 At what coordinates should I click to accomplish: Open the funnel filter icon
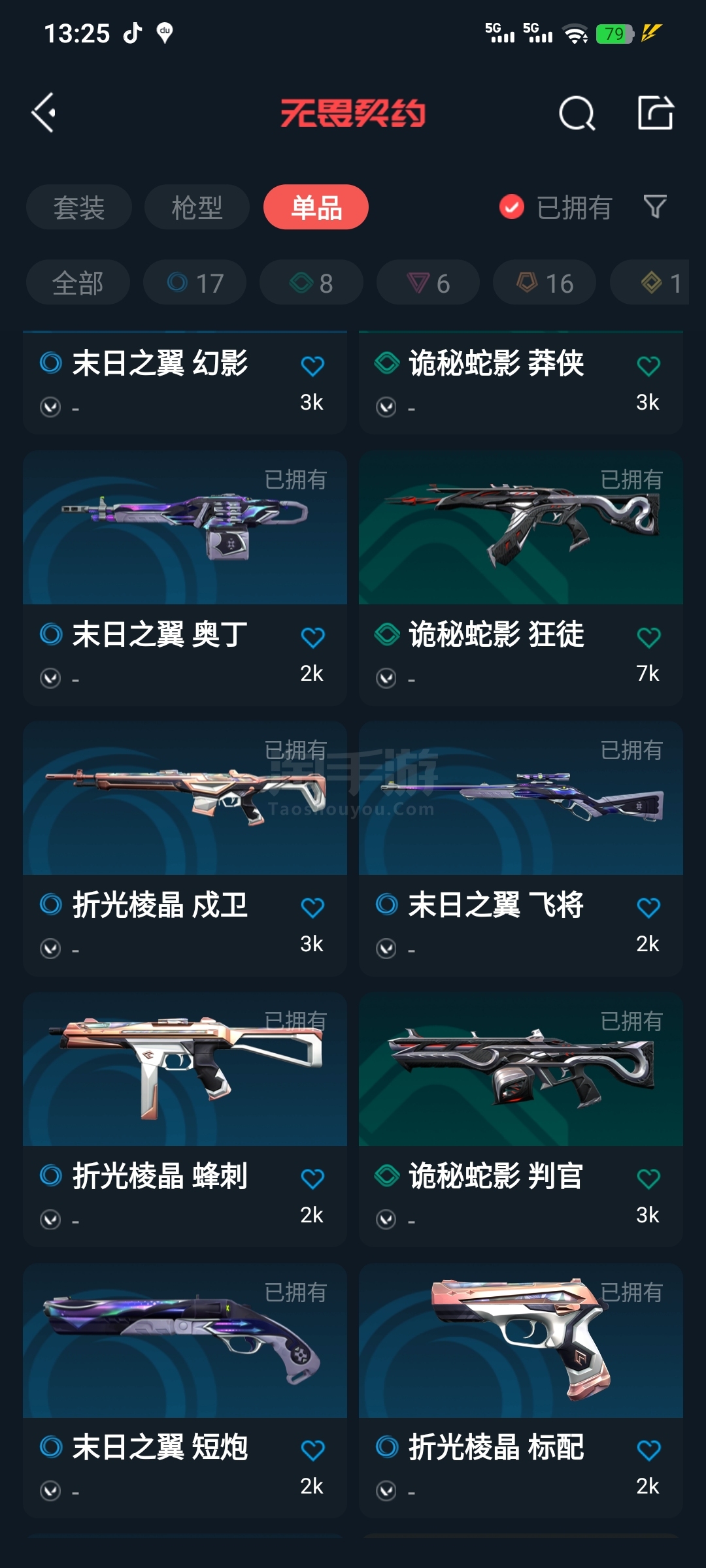(x=655, y=207)
